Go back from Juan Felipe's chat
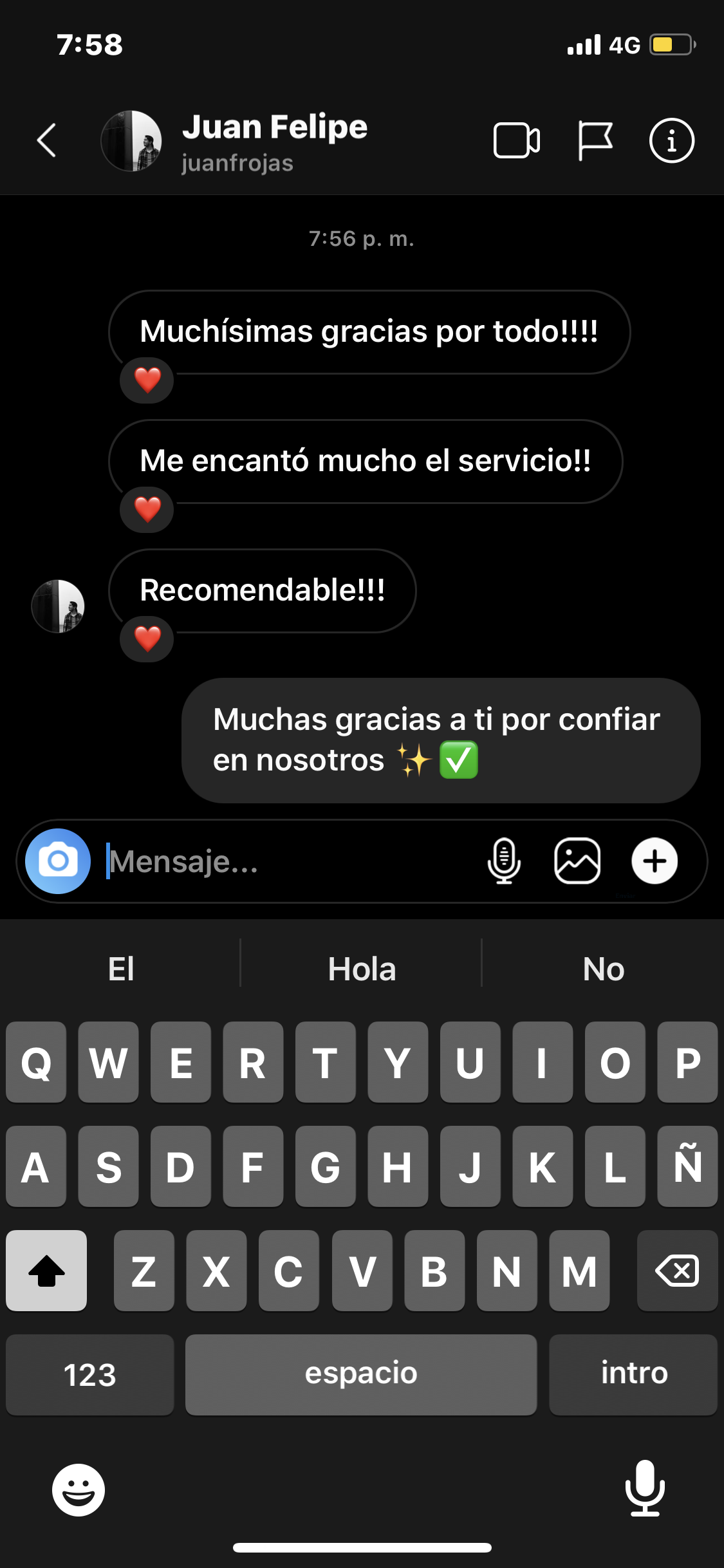 pos(46,140)
